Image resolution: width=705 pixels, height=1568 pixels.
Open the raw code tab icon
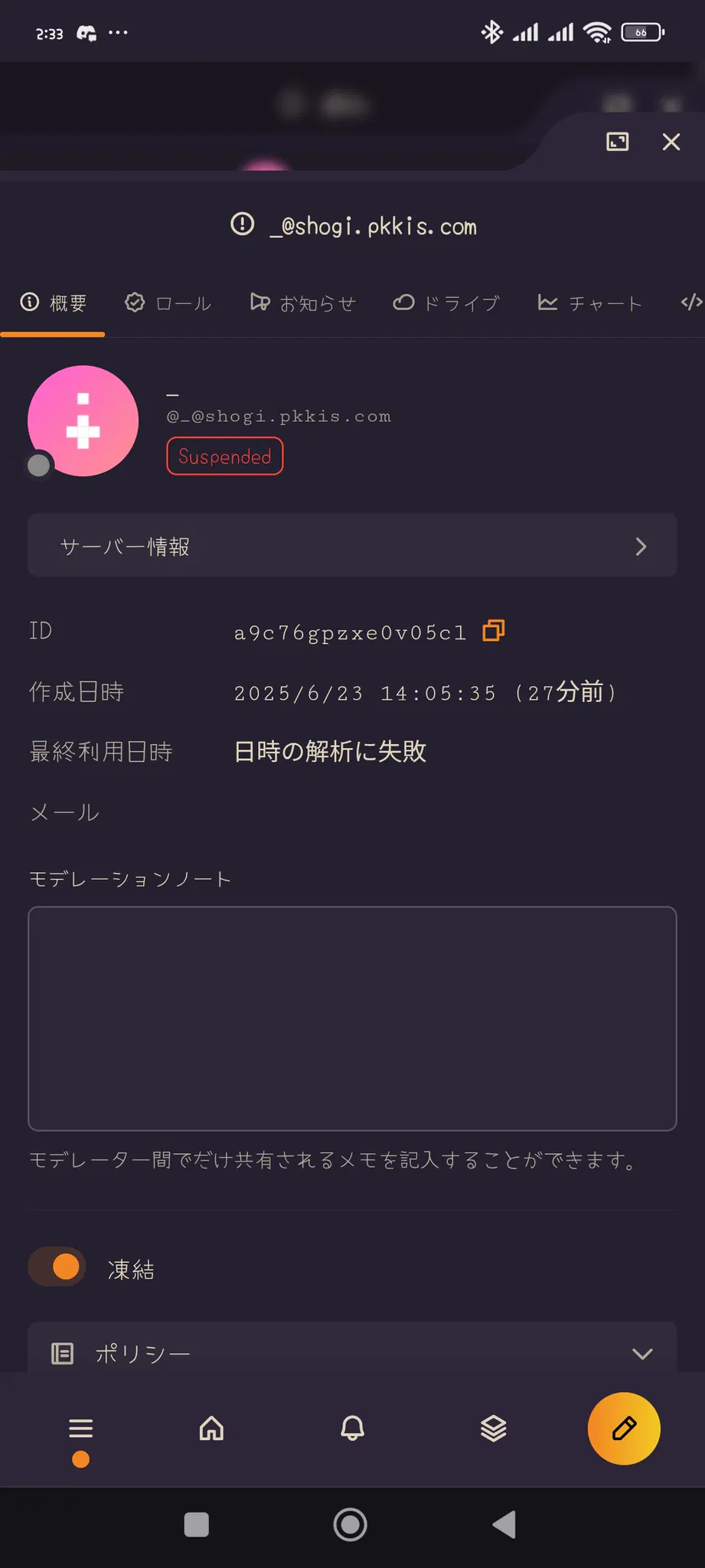tap(691, 303)
